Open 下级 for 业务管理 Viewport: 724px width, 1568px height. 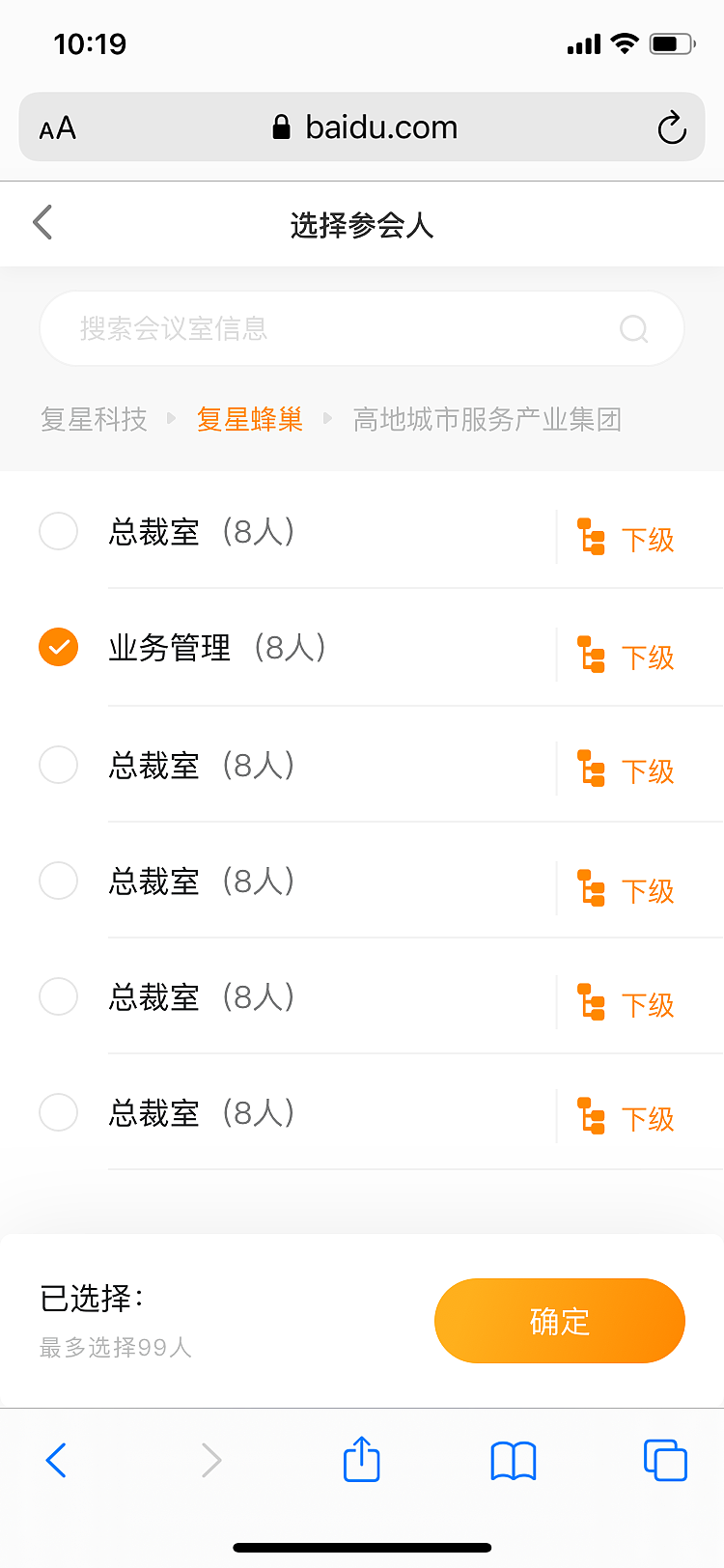[627, 656]
